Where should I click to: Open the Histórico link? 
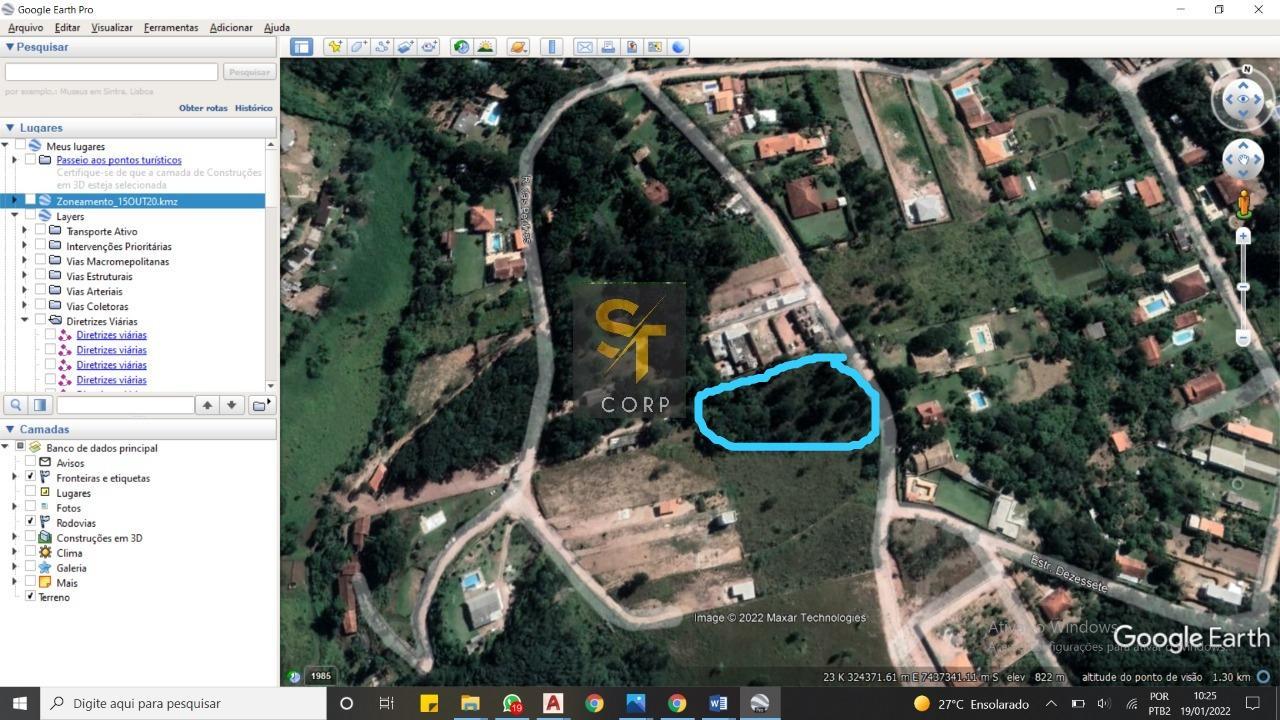click(x=253, y=108)
